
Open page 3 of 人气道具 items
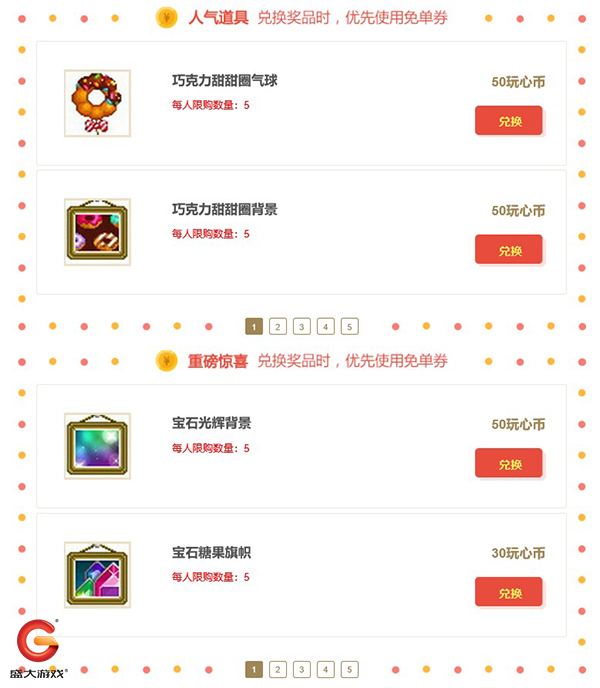pos(302,326)
